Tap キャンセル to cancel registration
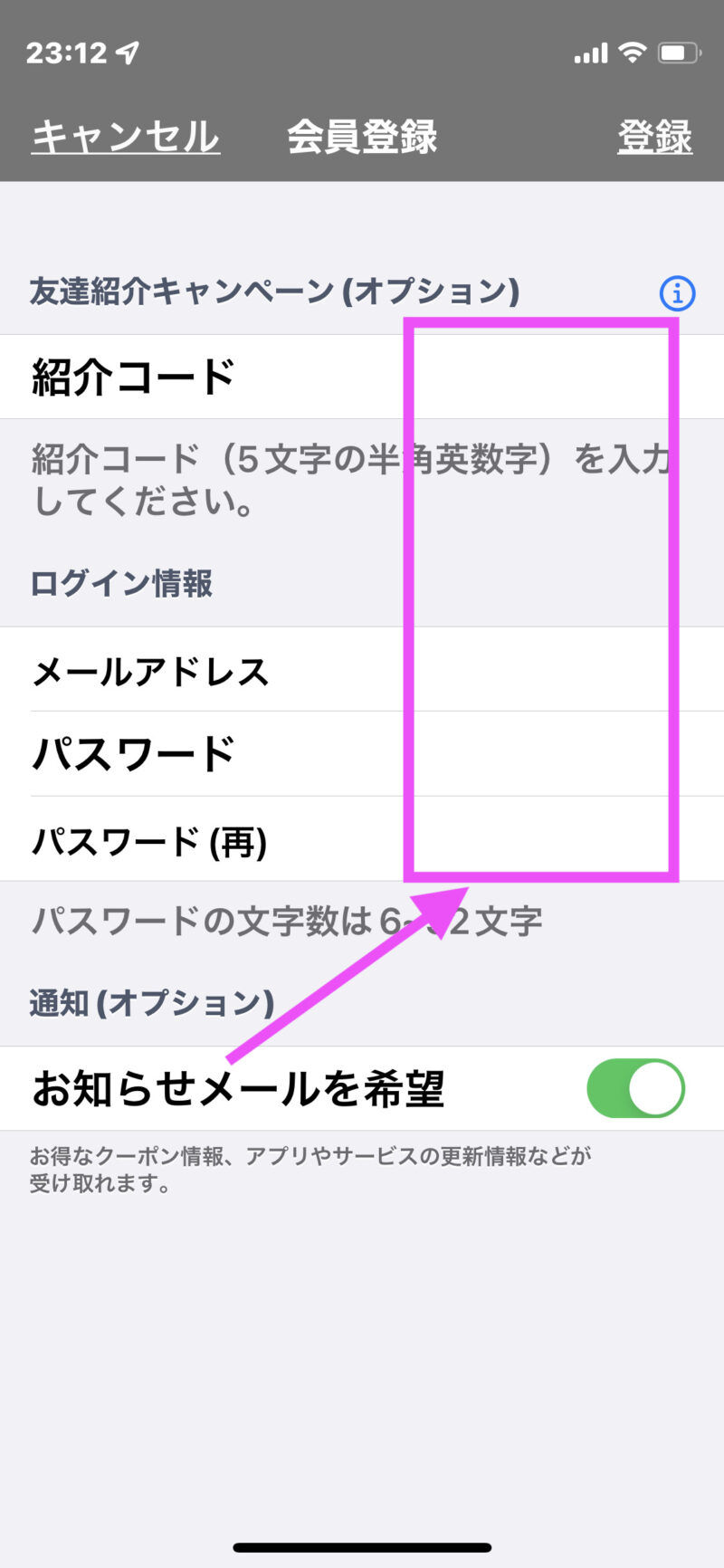The image size is (724, 1568). point(126,137)
